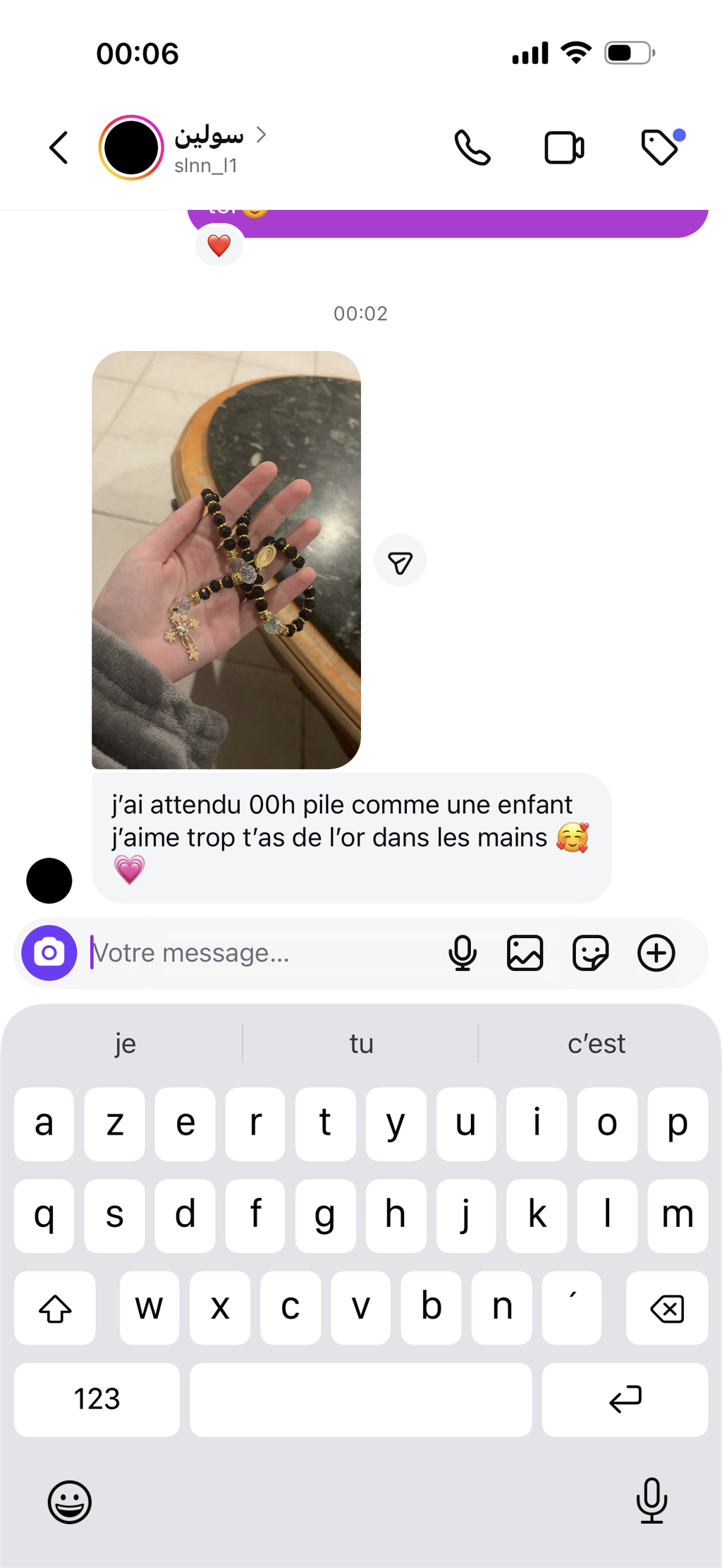Start keyboard dictation microphone
722x1568 pixels.
pyautogui.click(x=651, y=1500)
